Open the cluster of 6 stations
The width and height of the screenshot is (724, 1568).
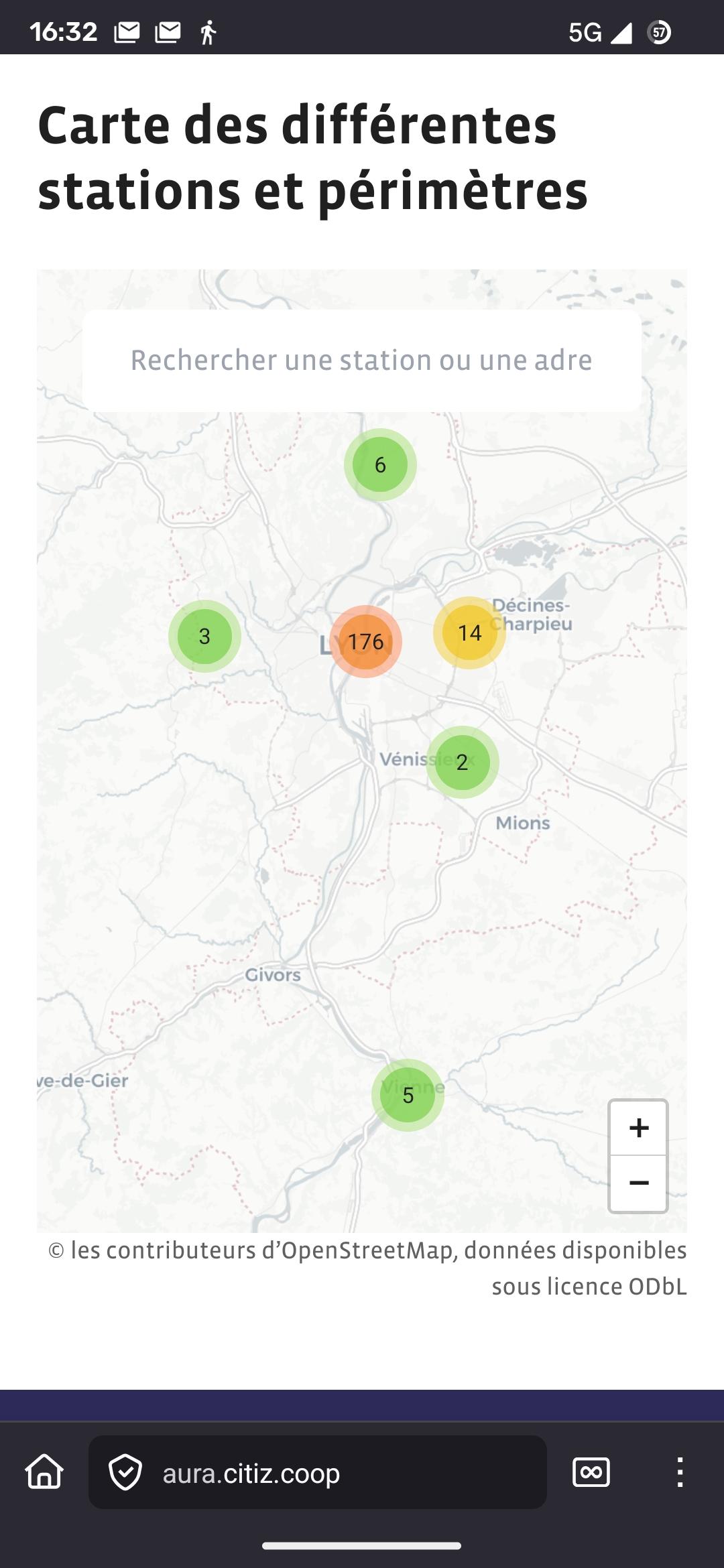pyautogui.click(x=380, y=464)
